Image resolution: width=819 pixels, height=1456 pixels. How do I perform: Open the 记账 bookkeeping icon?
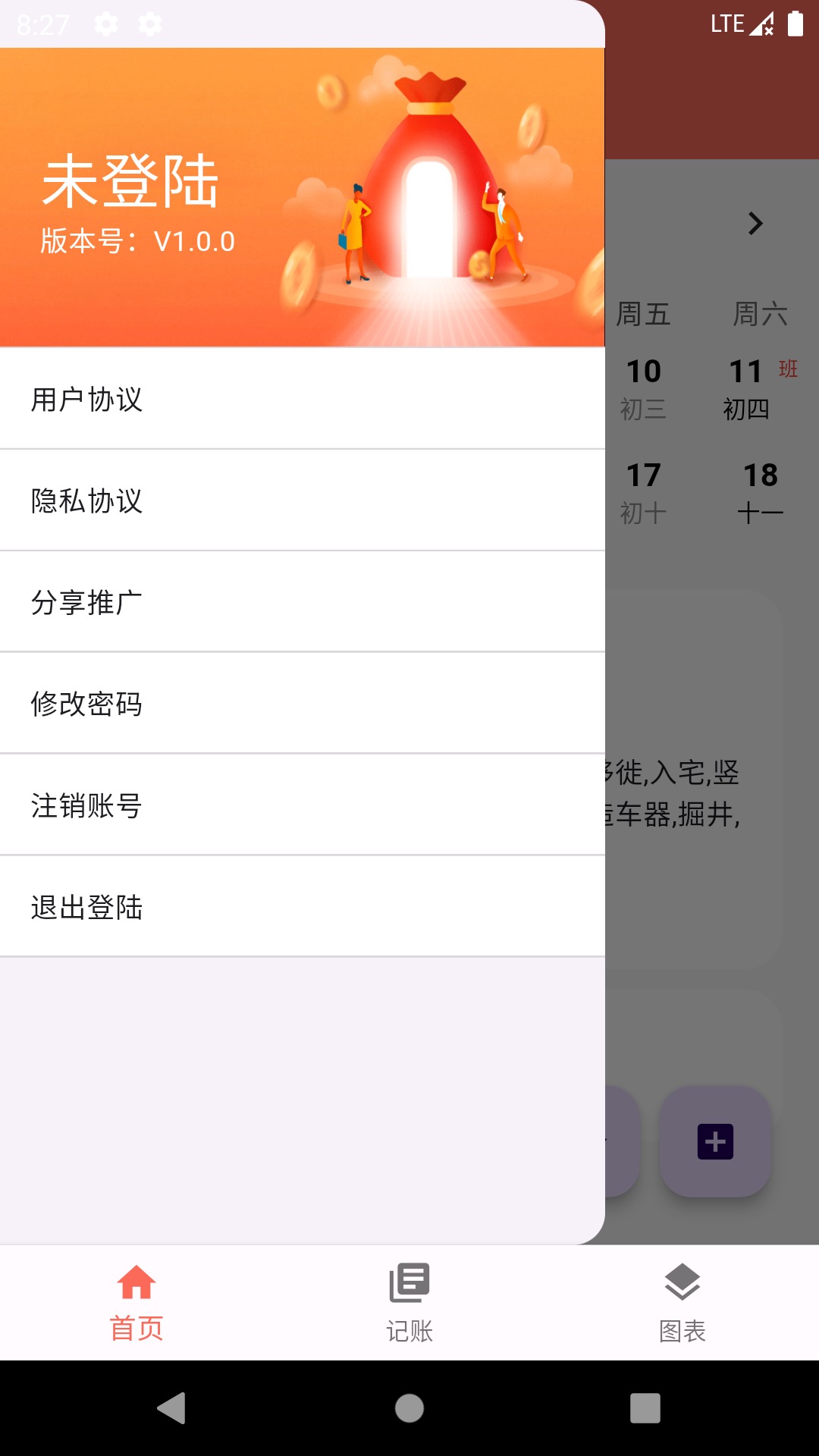coord(409,1285)
